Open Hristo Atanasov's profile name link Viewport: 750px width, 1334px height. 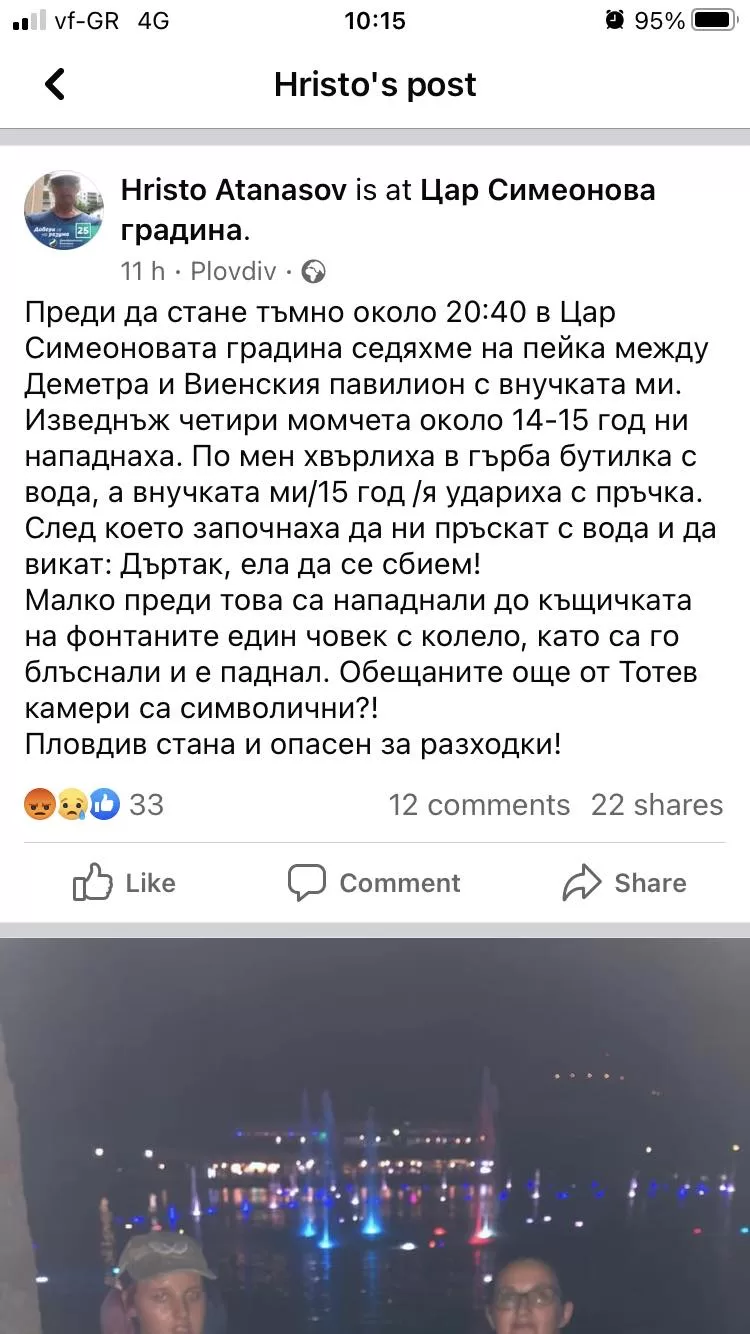[235, 190]
